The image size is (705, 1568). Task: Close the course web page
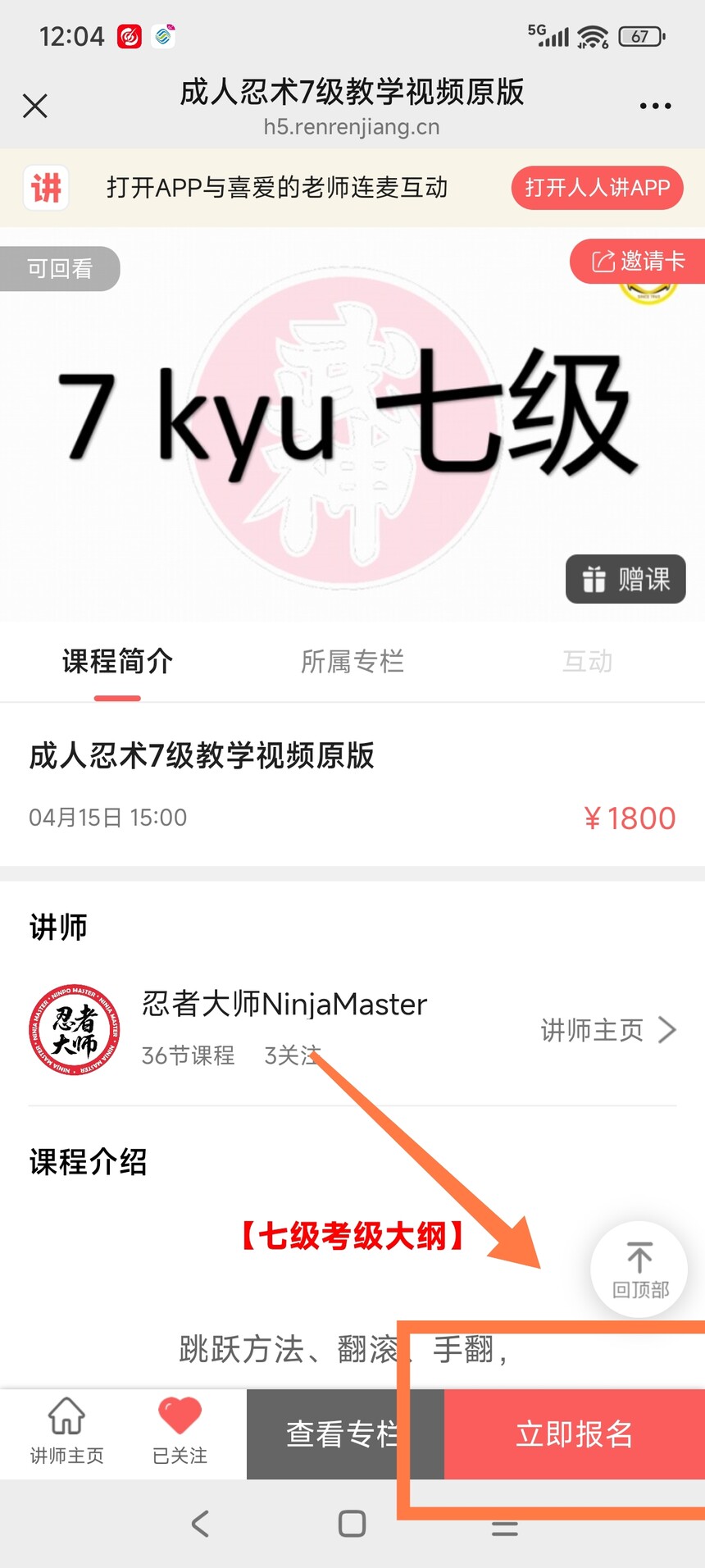click(x=35, y=106)
